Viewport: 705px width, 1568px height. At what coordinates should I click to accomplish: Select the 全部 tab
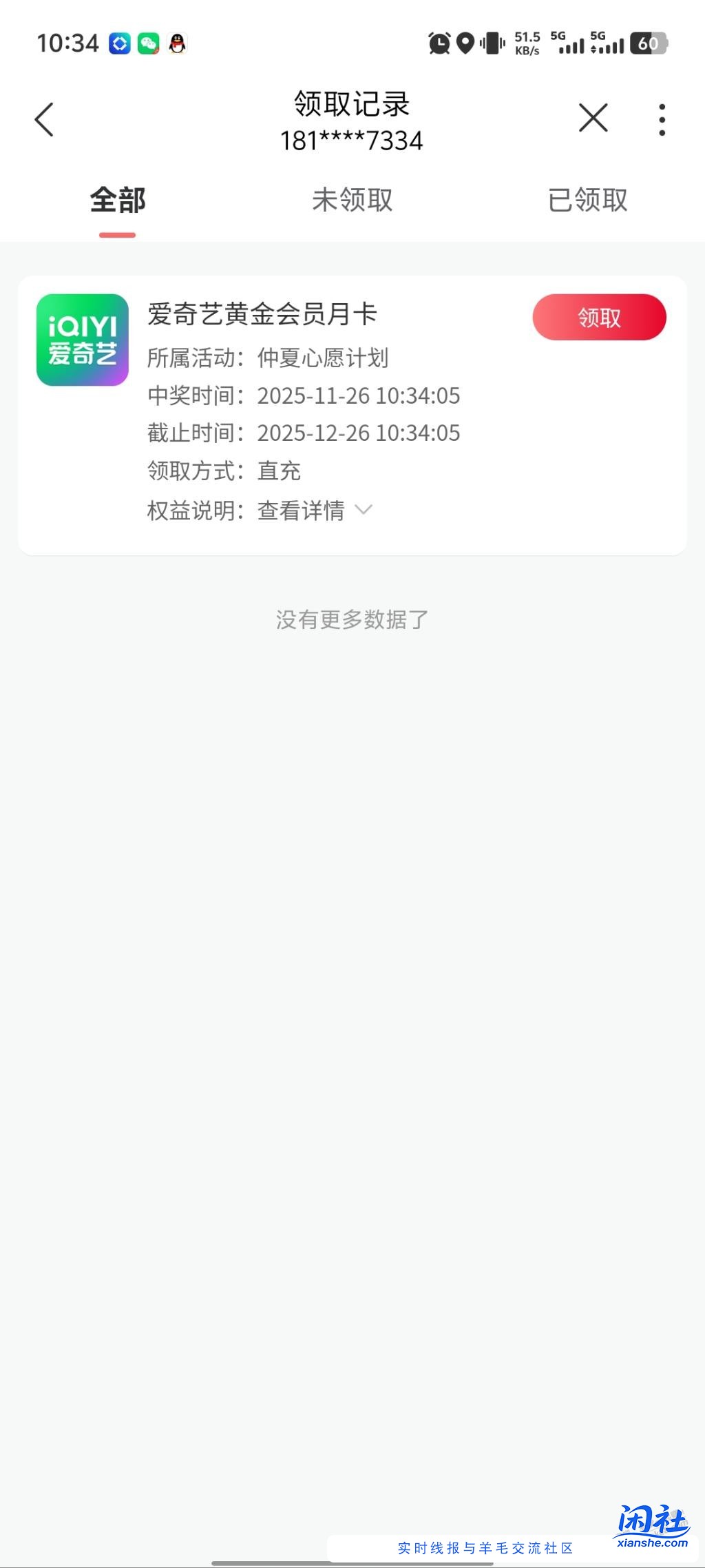[x=117, y=200]
